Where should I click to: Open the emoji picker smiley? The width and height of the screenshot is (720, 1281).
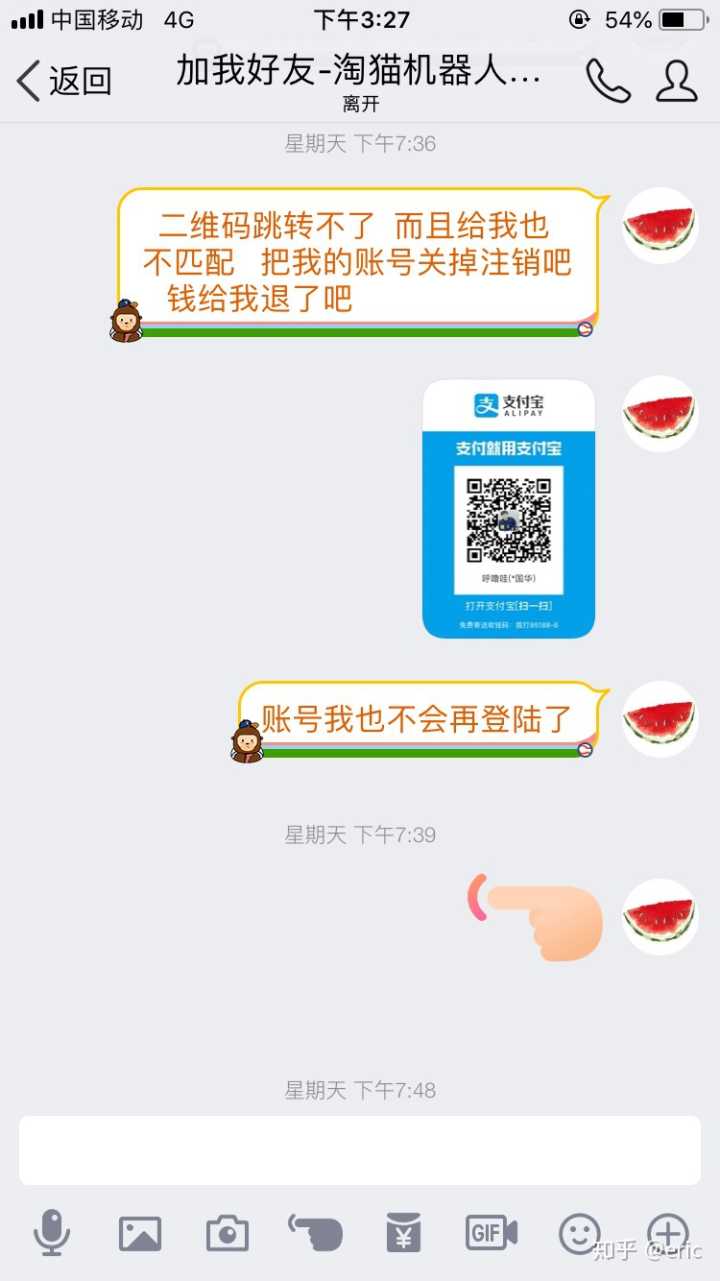pos(580,1233)
